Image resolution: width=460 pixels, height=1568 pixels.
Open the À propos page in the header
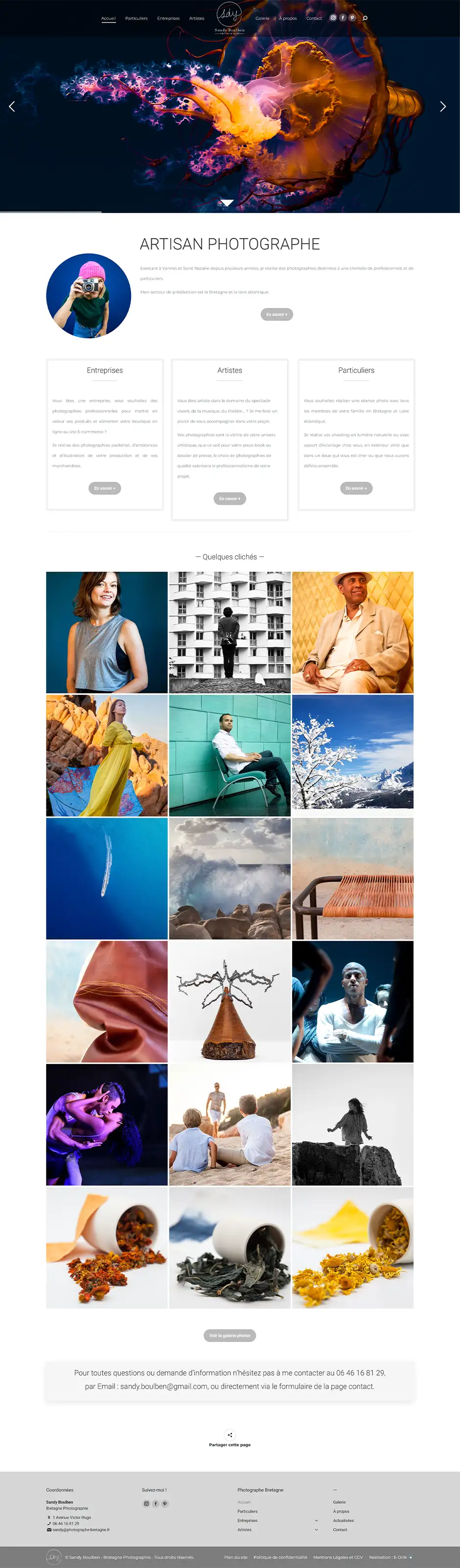[x=288, y=18]
